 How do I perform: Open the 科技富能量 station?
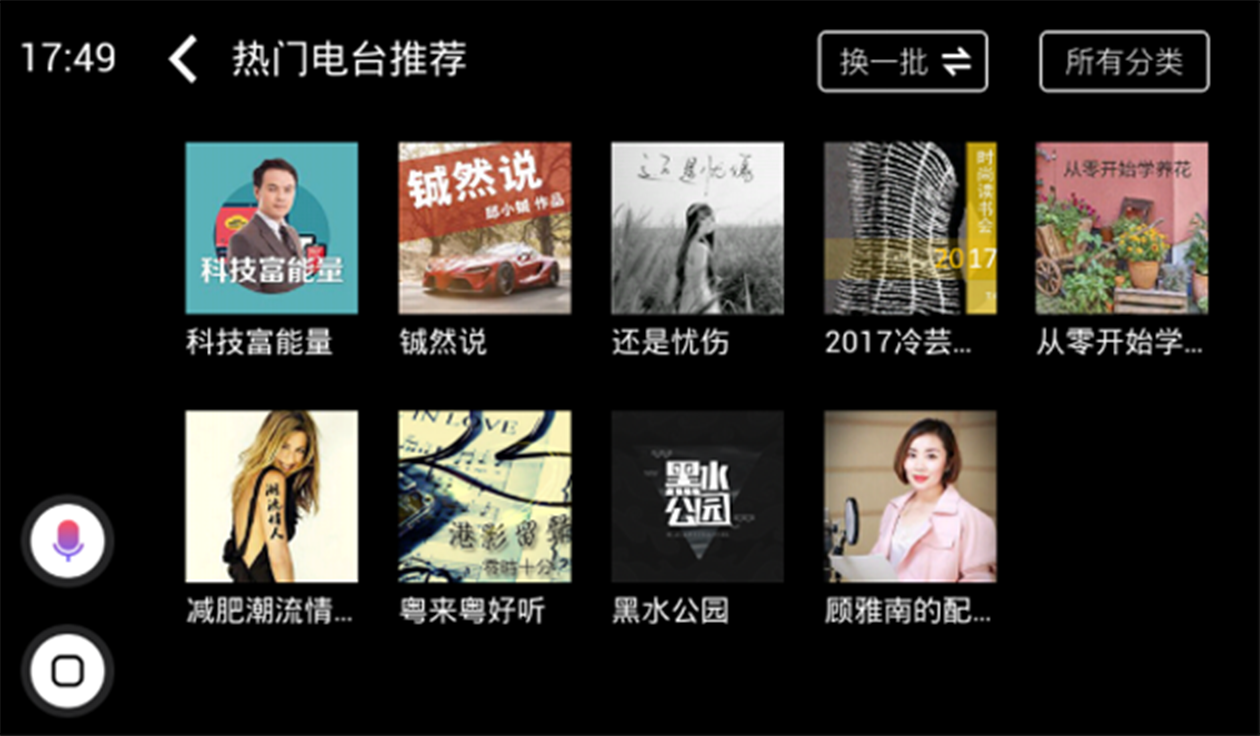271,228
